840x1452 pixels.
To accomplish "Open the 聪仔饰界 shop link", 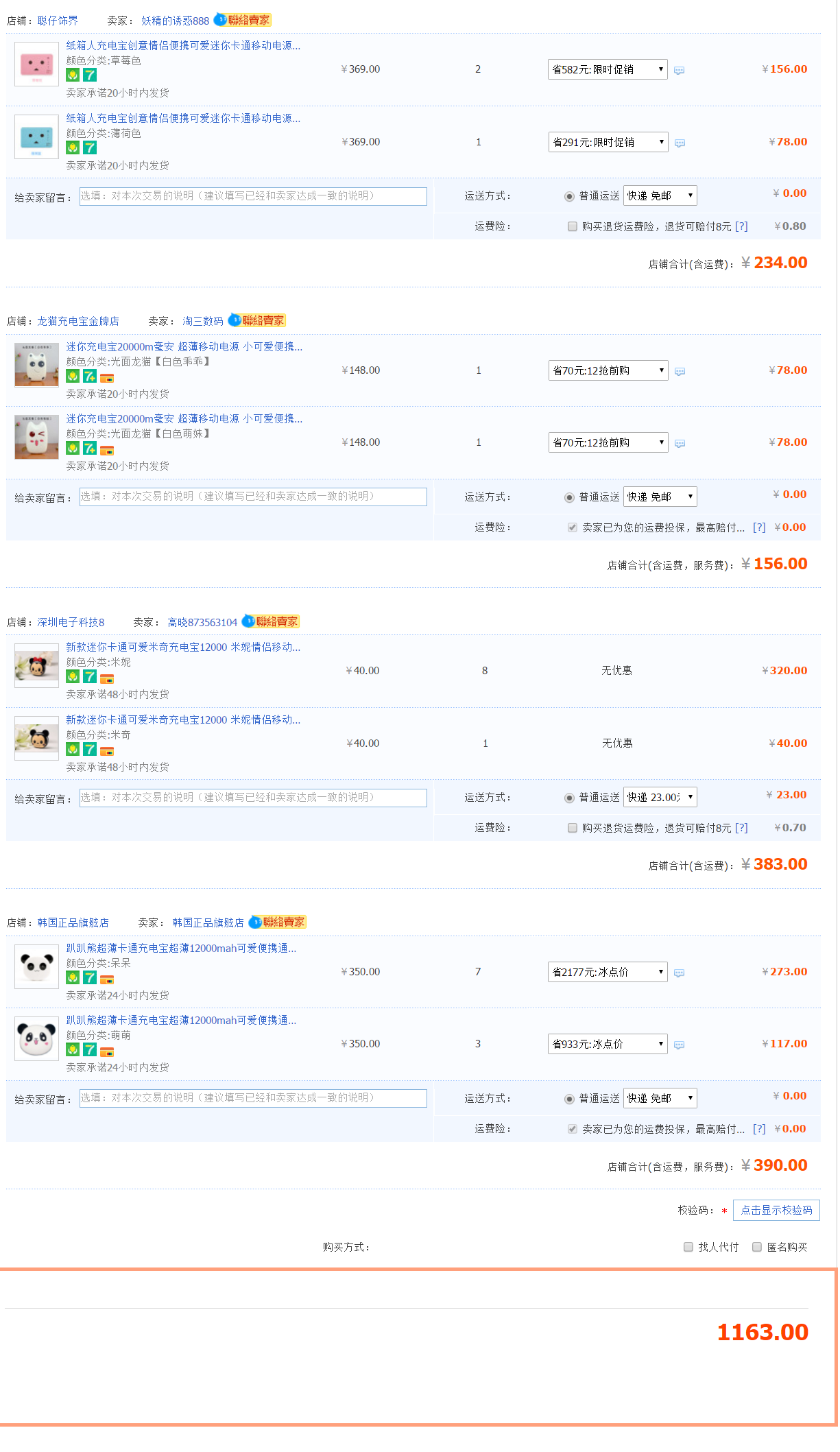I will (58, 21).
